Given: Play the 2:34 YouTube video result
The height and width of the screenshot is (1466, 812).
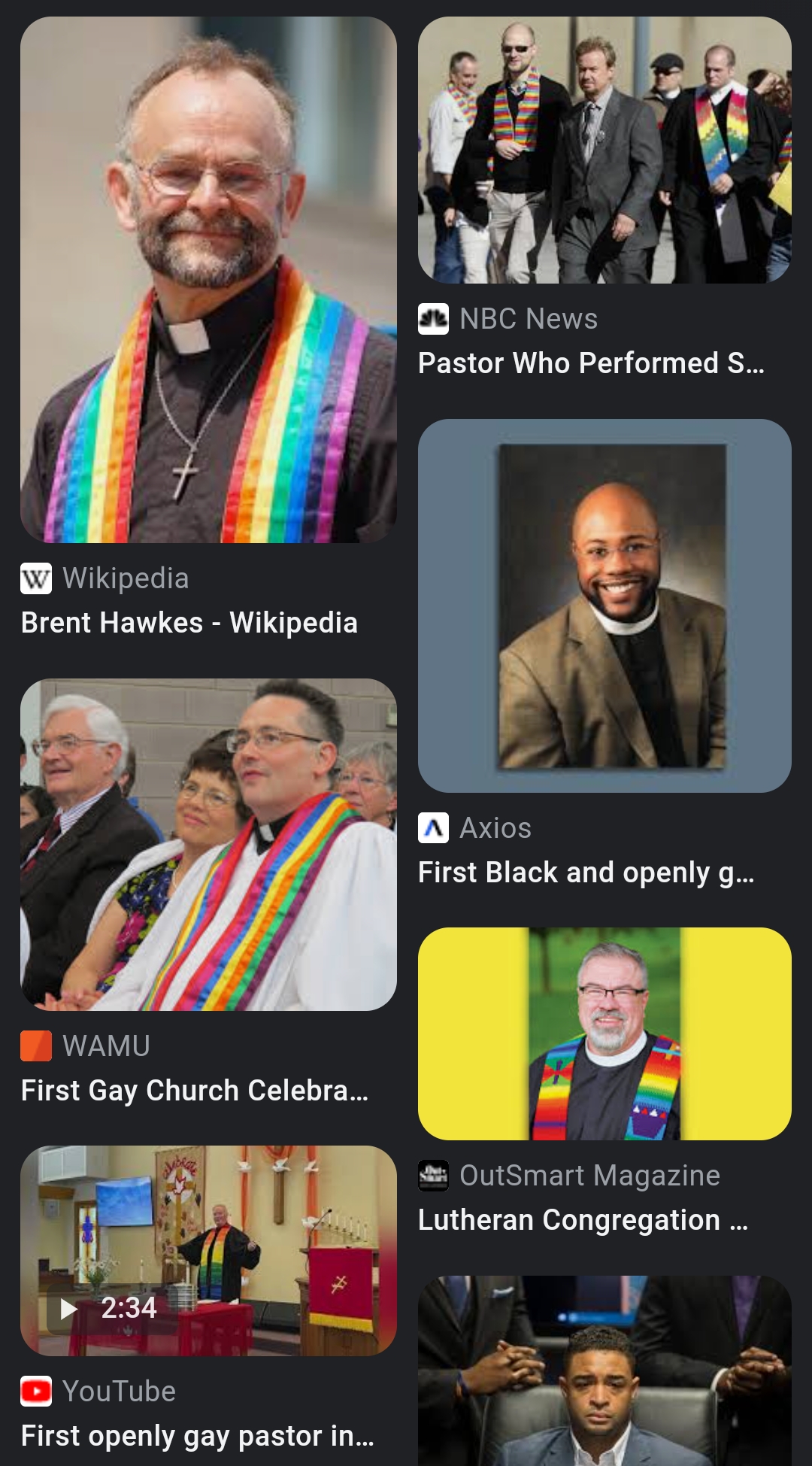Looking at the screenshot, I should click(208, 1251).
